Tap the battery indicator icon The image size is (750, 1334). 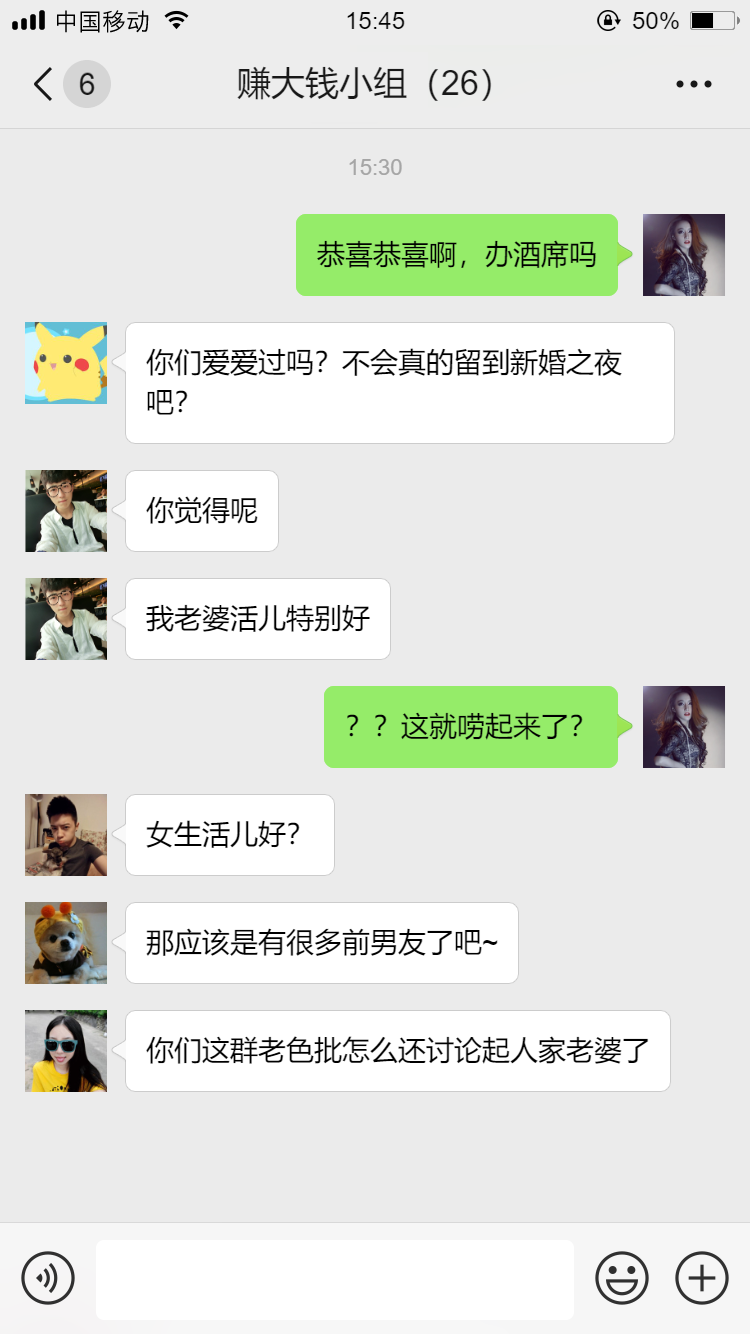click(712, 18)
